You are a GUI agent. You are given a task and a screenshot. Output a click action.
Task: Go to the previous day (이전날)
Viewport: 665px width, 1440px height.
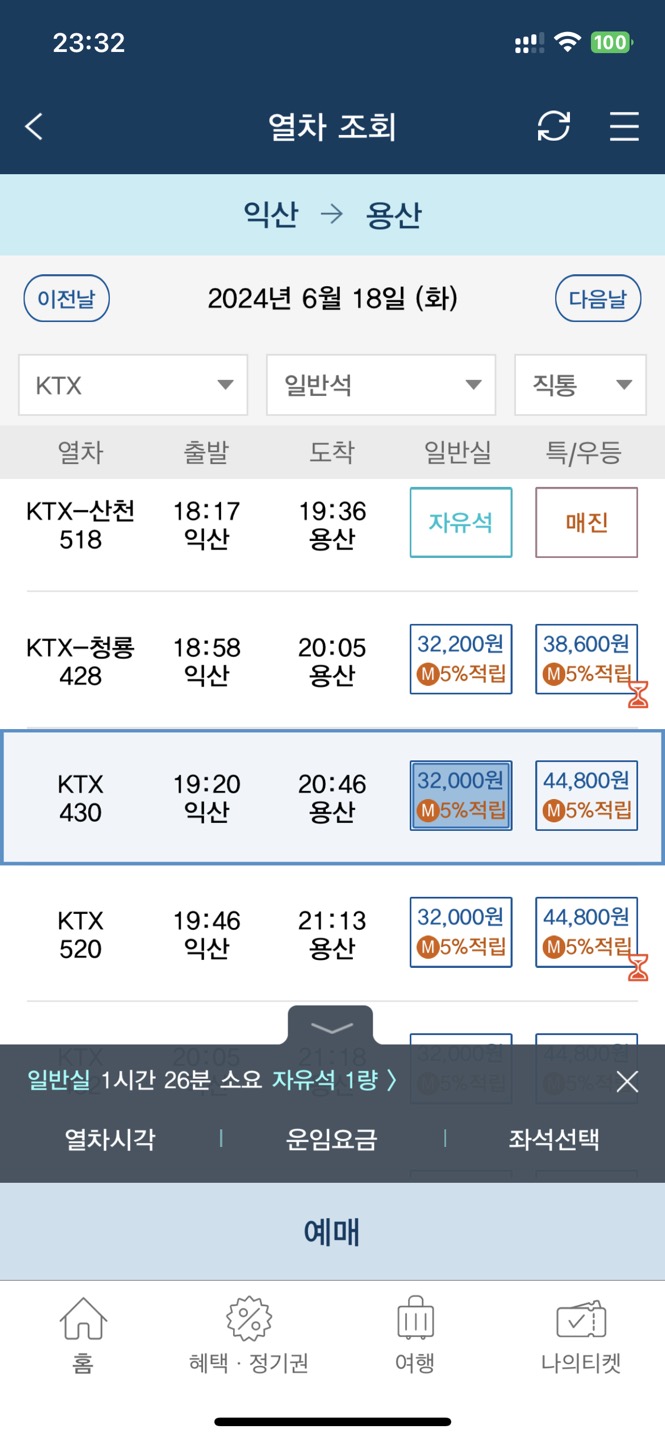tap(66, 298)
